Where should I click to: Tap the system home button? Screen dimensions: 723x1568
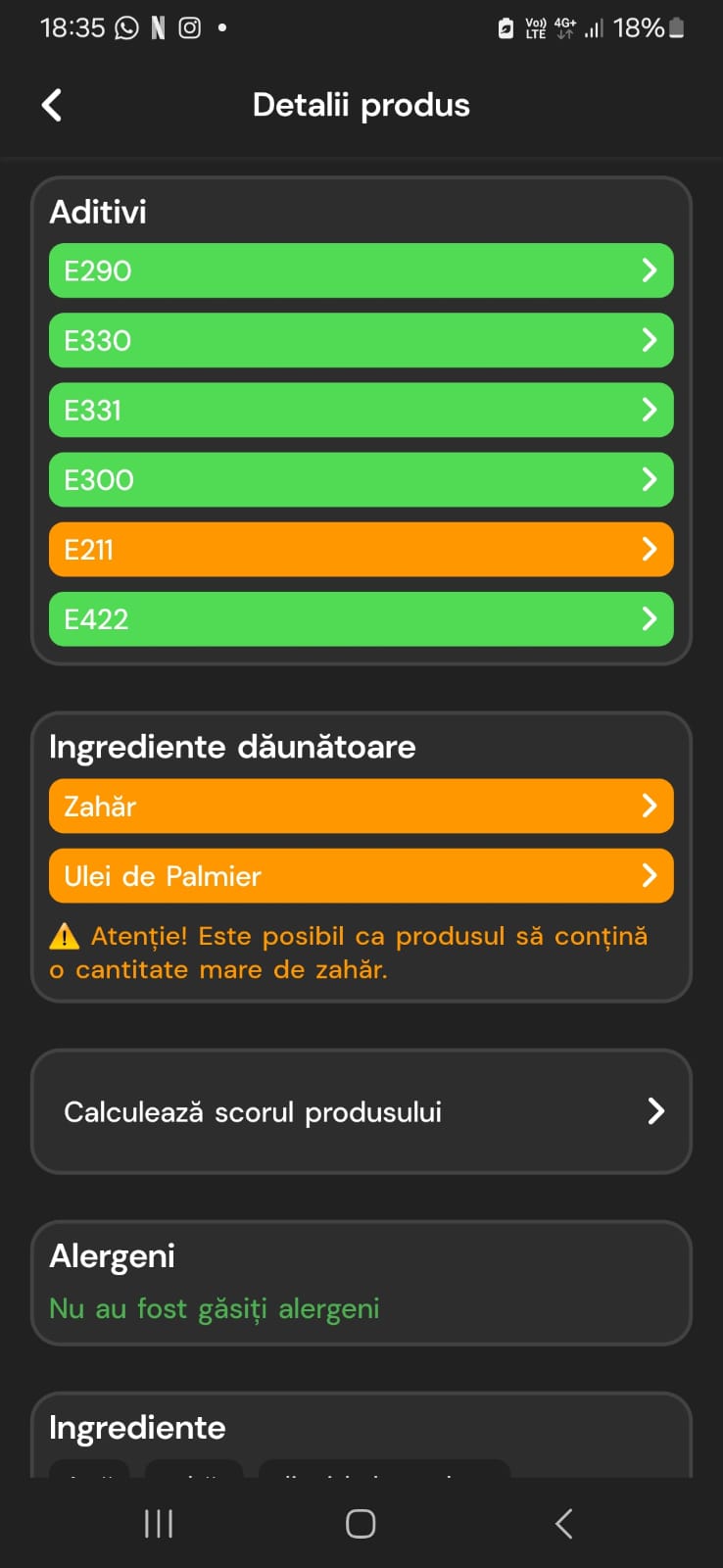coord(361,1523)
